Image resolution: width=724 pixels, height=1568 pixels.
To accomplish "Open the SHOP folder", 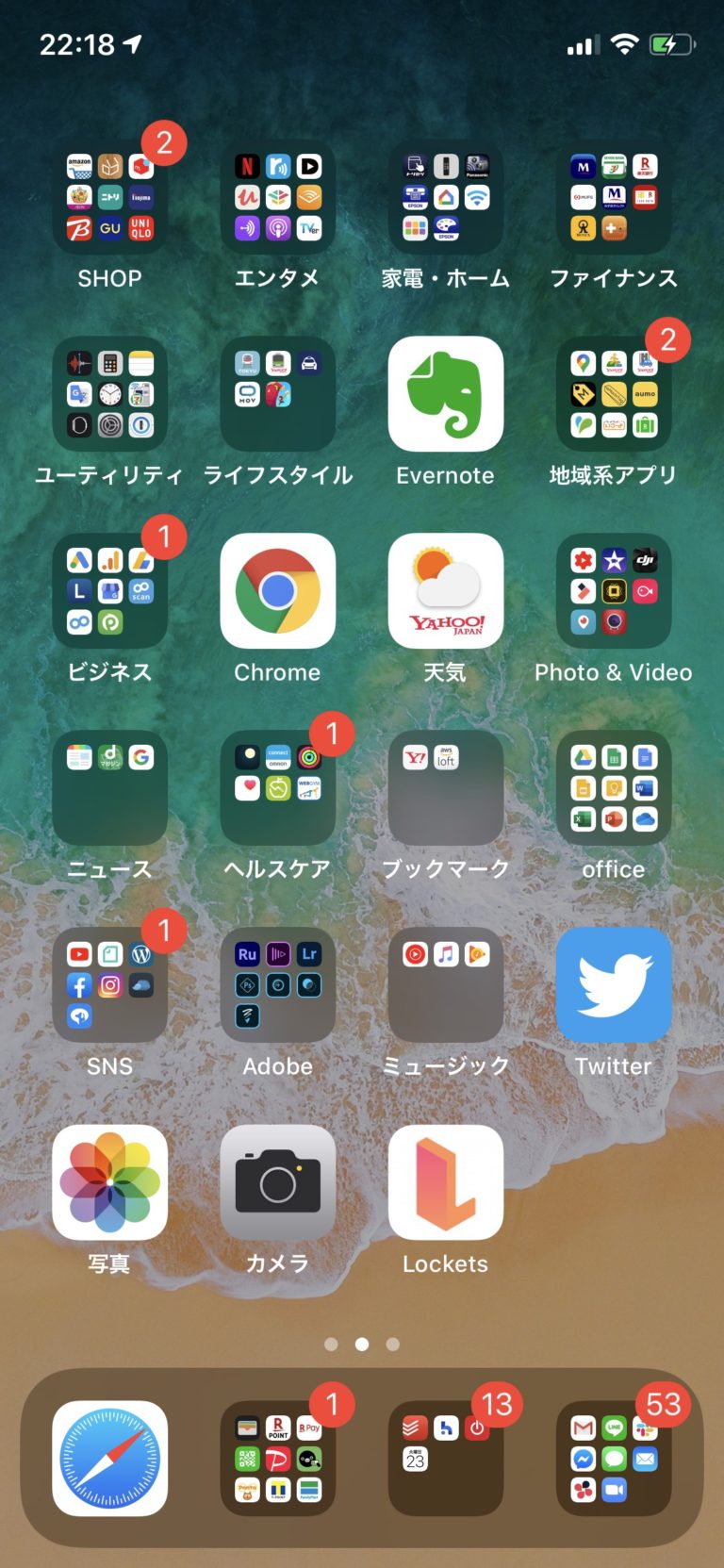I will tap(109, 197).
